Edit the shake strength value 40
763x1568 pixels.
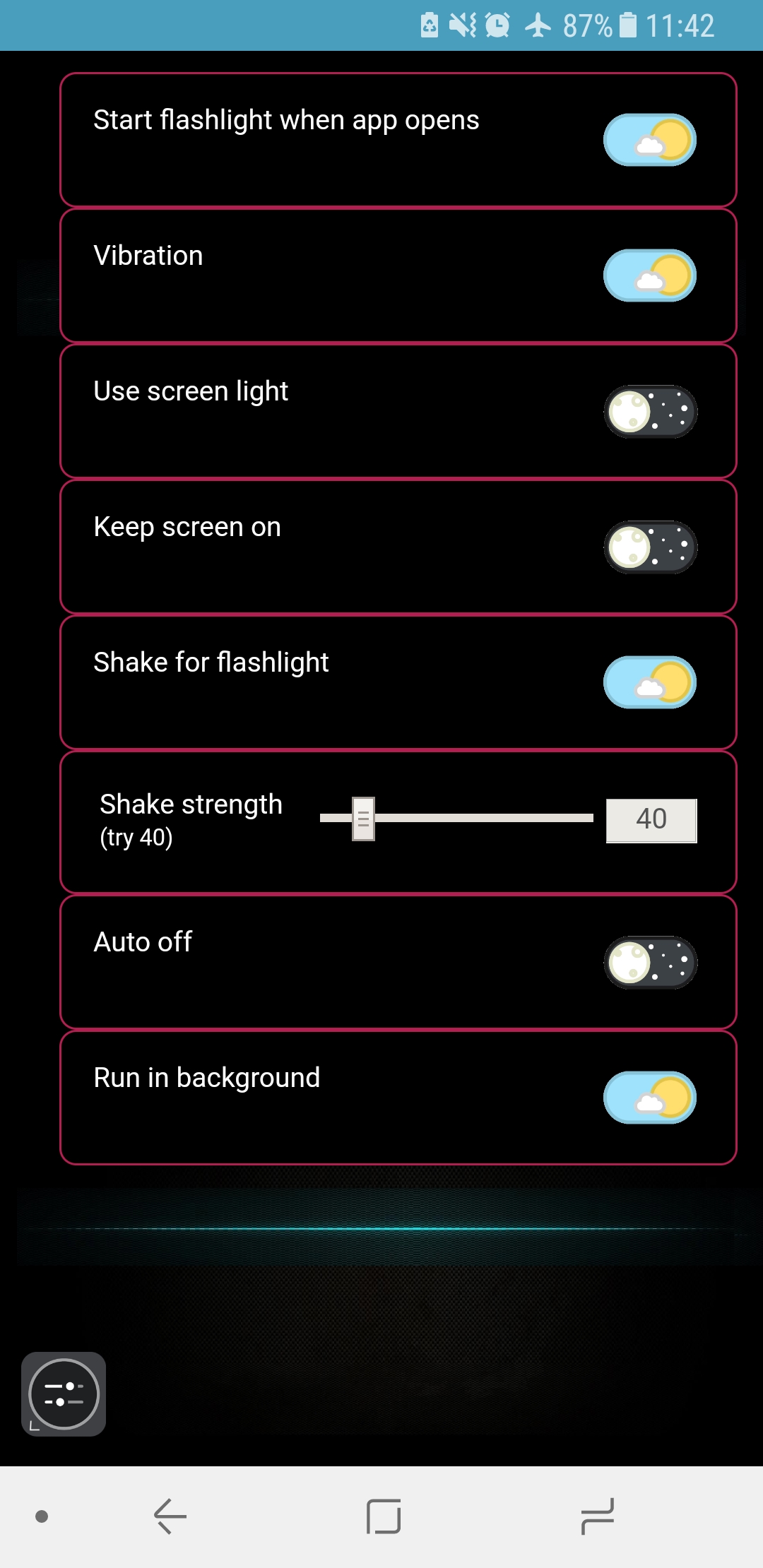coord(651,820)
